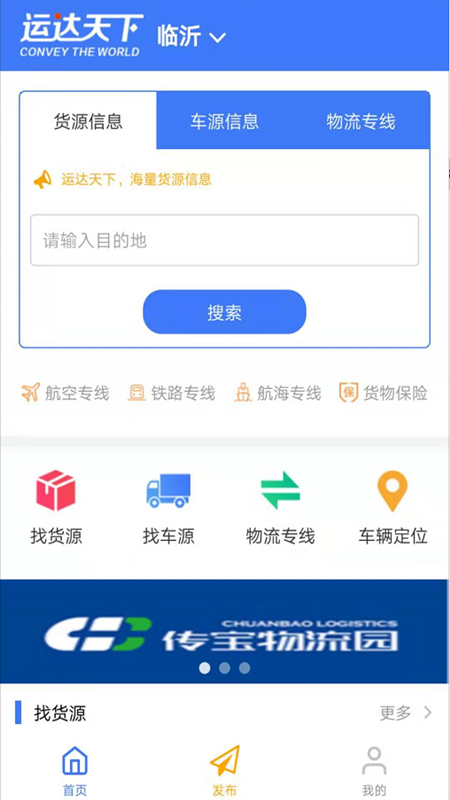Jump to the second banner page dot
Image resolution: width=450 pixels, height=800 pixels.
(224, 668)
